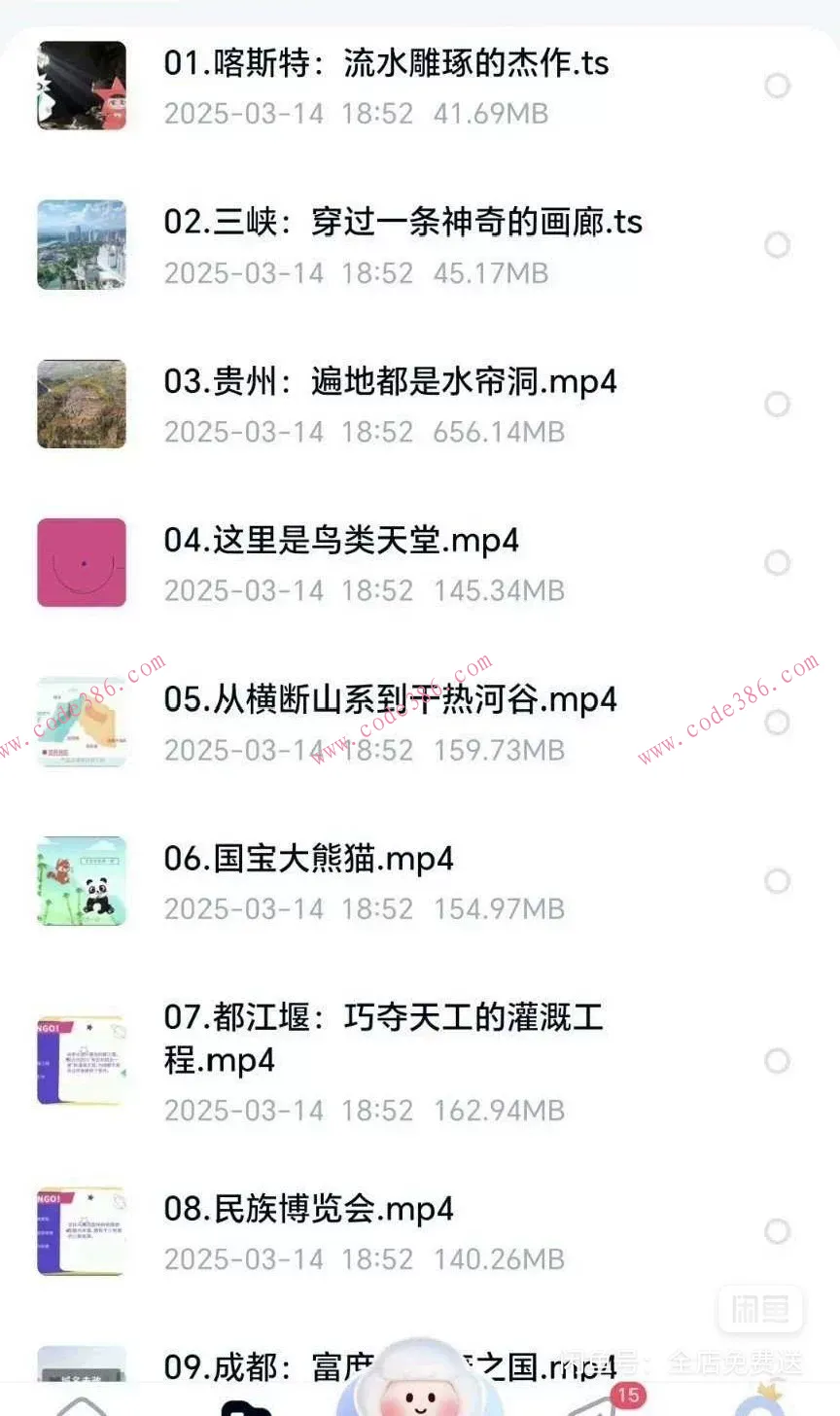This screenshot has height=1416, width=840.
Task: Check the circle next to 04.这里是鸟类天堂.mp4
Action: coord(778,563)
